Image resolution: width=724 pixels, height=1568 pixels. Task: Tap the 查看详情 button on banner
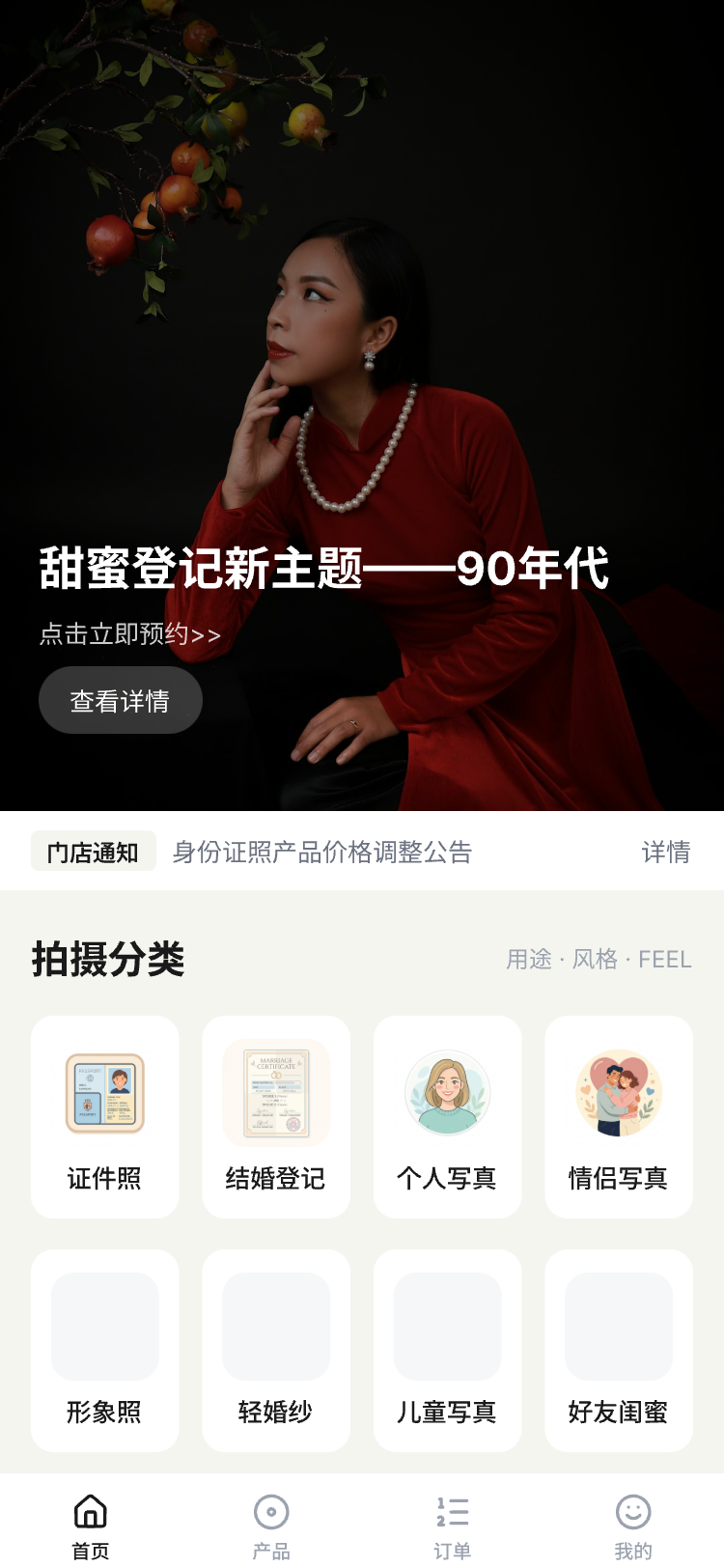tap(120, 700)
